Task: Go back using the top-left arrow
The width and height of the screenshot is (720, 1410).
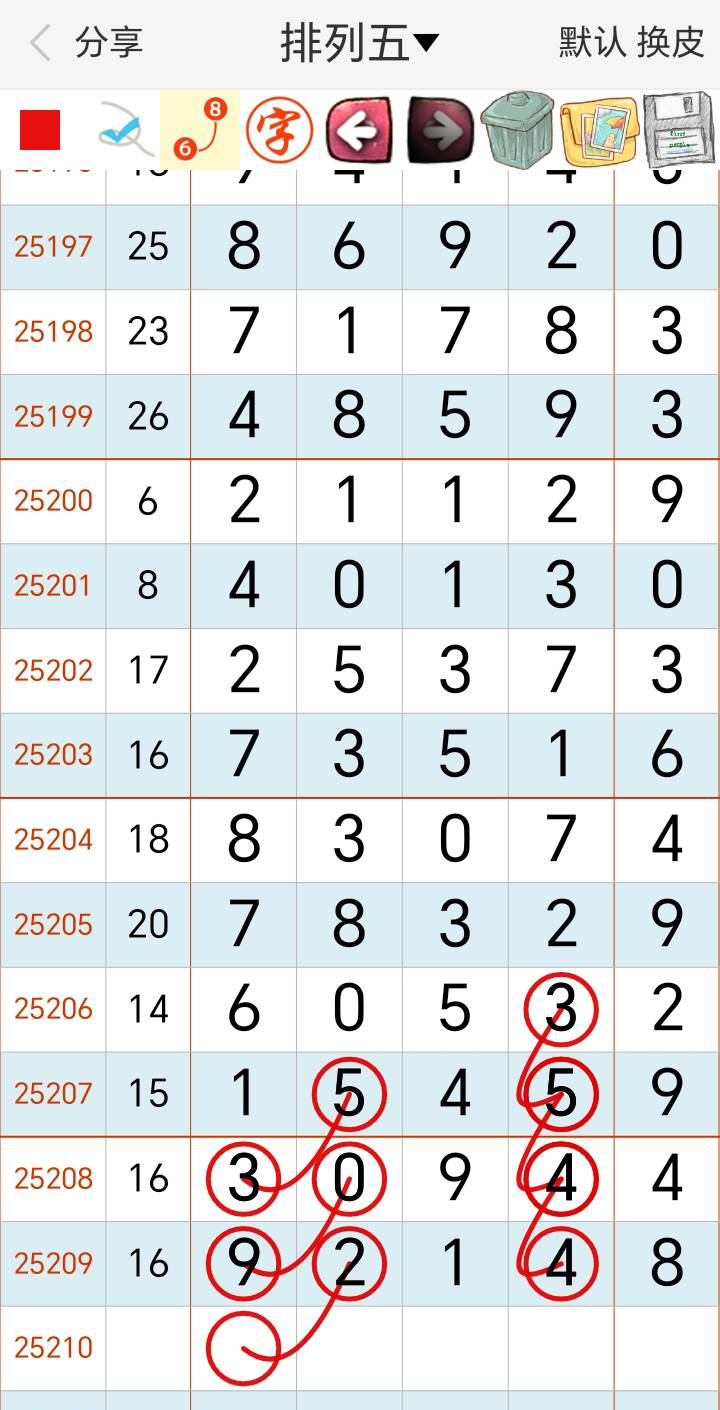Action: (40, 44)
